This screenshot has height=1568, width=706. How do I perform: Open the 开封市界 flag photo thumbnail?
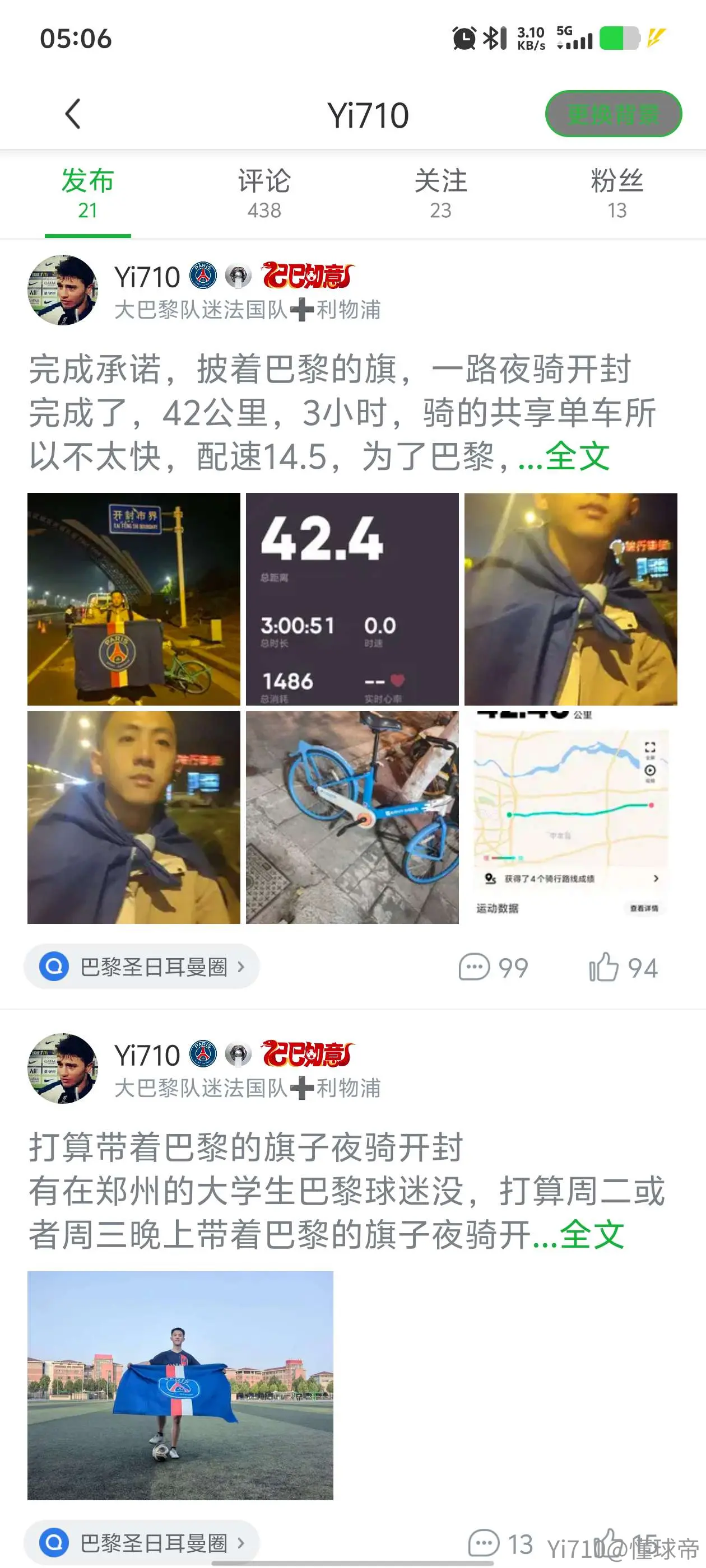click(x=133, y=599)
